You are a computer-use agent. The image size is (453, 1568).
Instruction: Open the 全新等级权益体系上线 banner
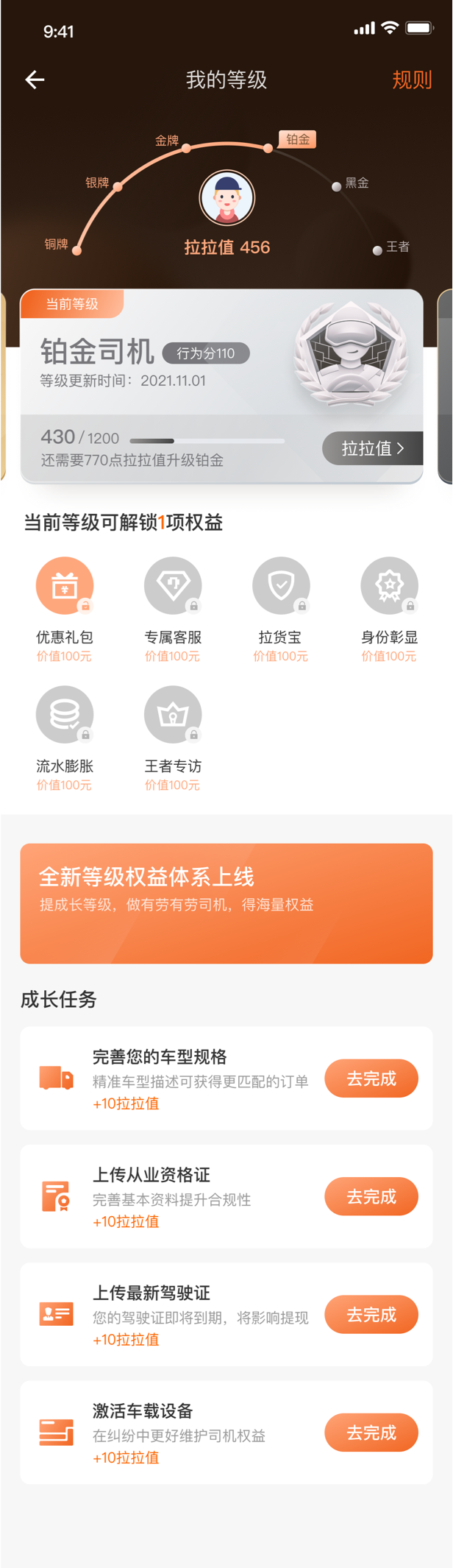[x=226, y=903]
